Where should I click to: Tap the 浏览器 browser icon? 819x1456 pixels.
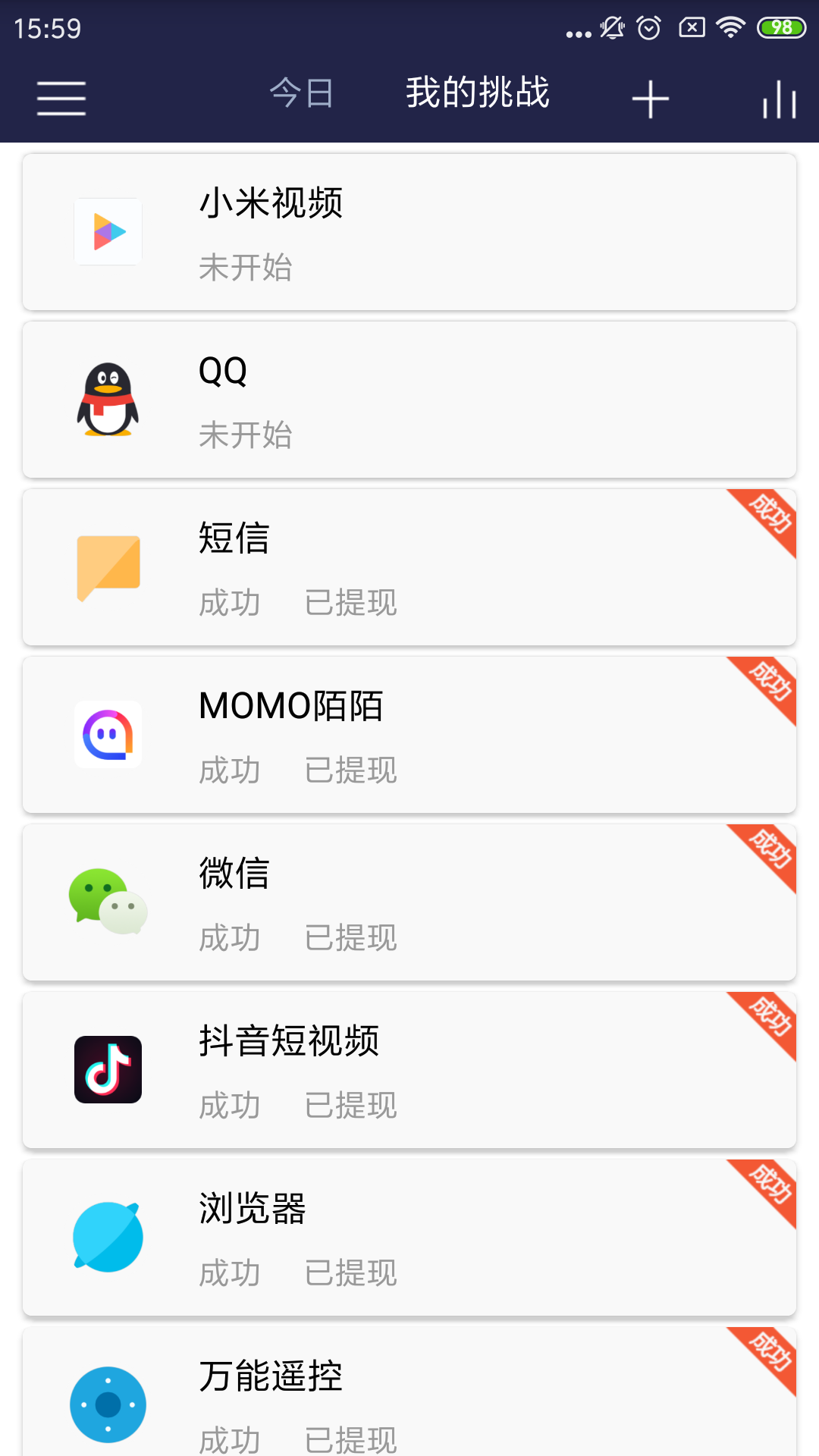tap(108, 1237)
